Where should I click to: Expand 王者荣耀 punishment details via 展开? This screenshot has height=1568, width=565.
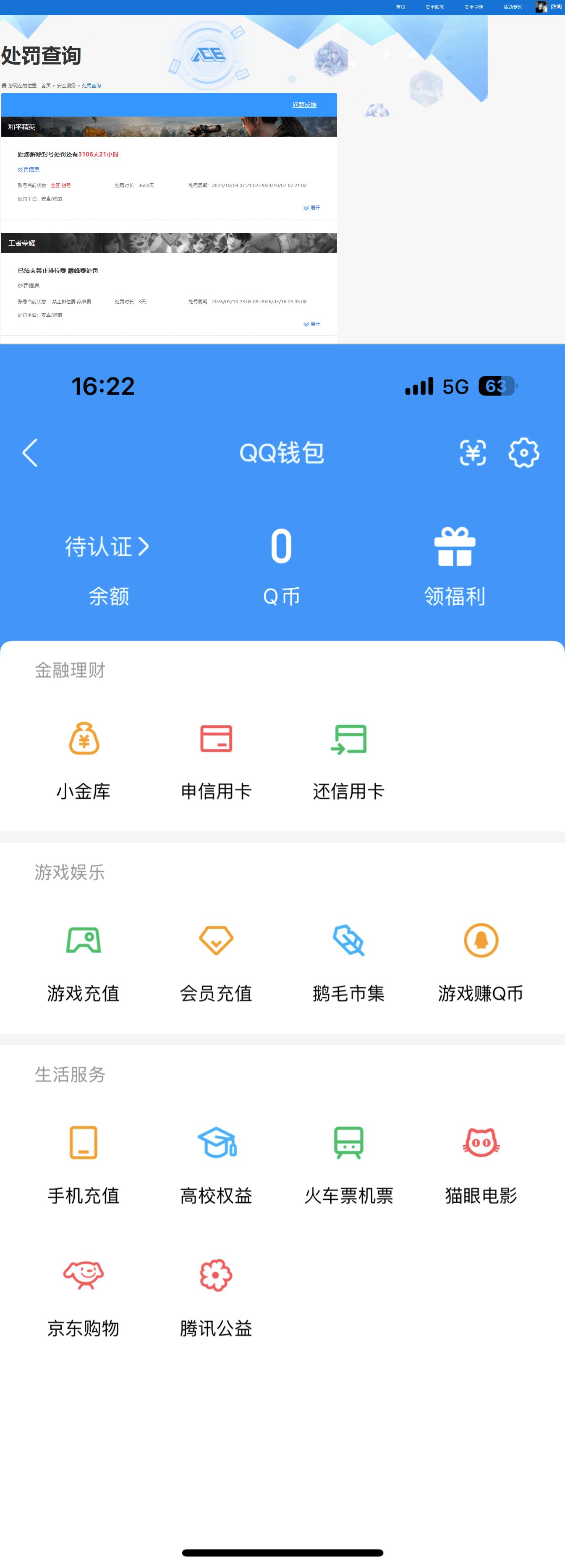(311, 323)
